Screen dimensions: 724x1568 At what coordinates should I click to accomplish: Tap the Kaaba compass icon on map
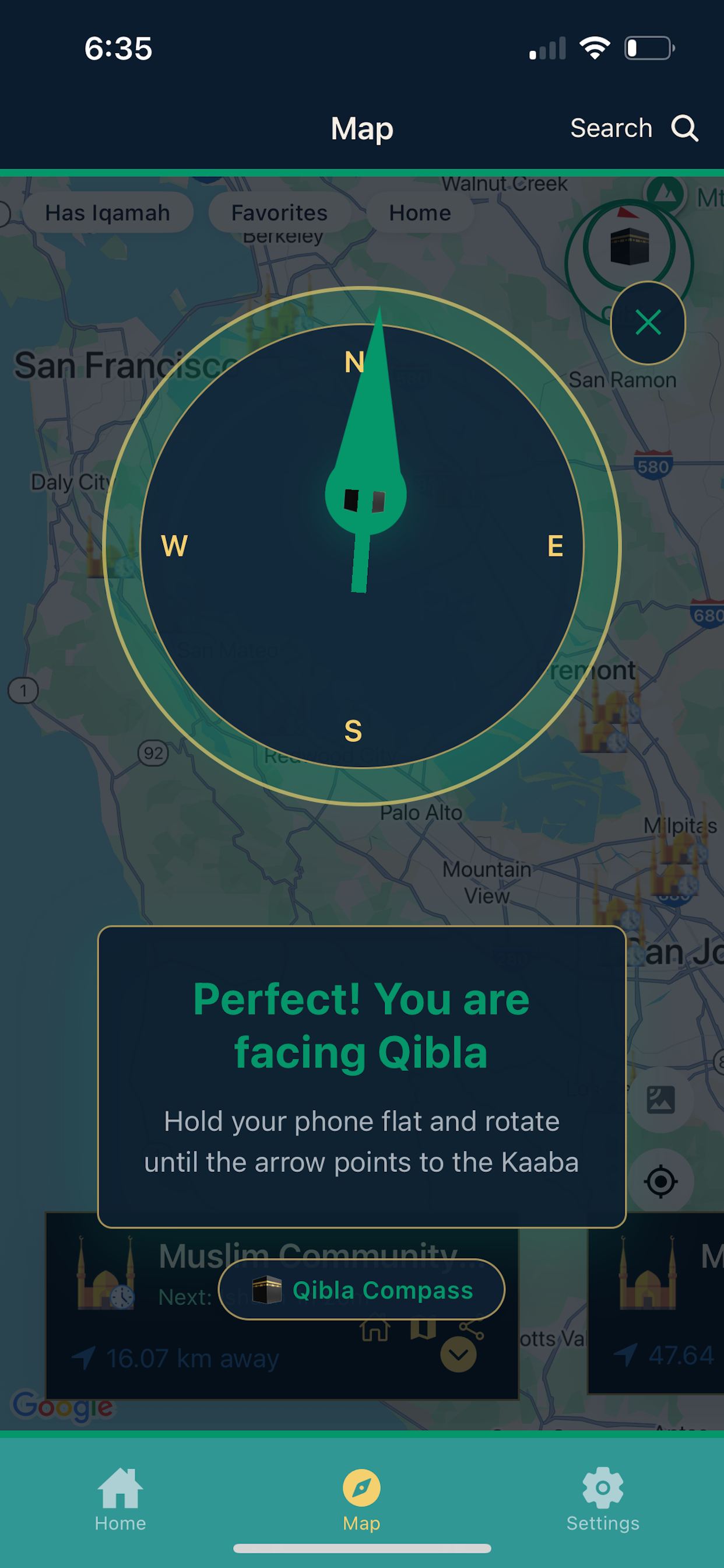pyautogui.click(x=629, y=247)
